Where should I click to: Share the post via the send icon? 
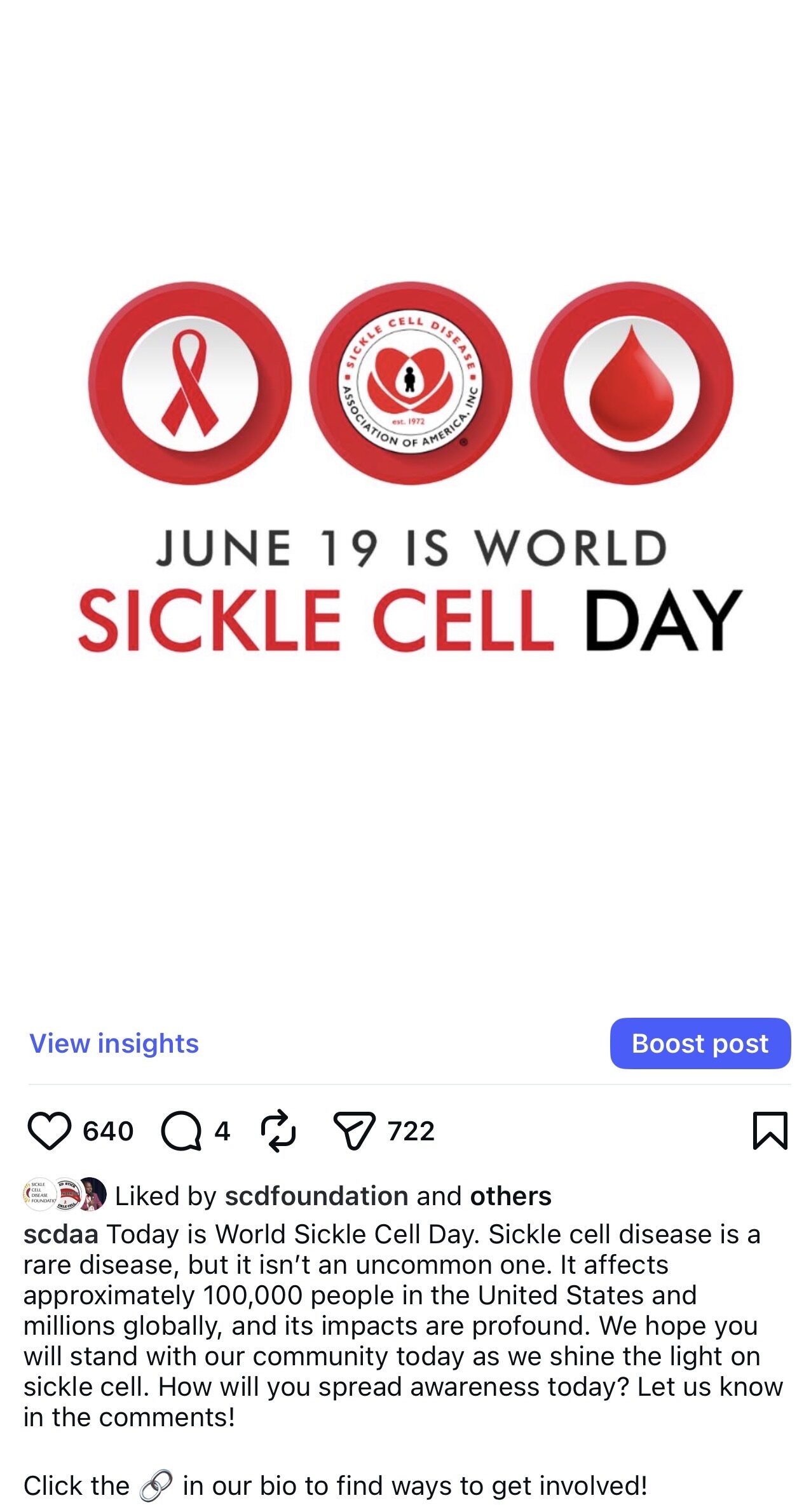click(x=354, y=1131)
